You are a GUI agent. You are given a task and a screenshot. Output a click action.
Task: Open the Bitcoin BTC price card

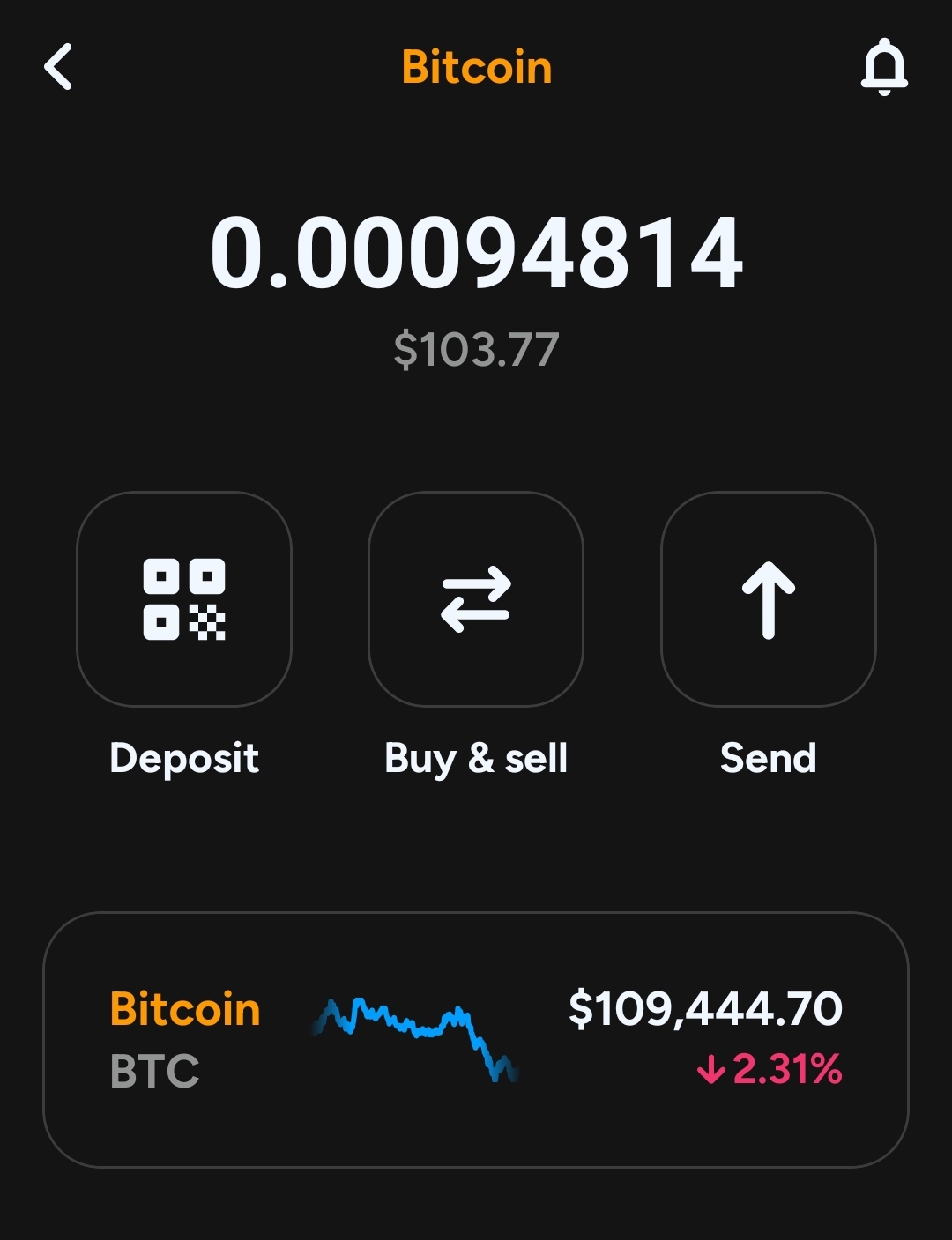click(x=476, y=1040)
